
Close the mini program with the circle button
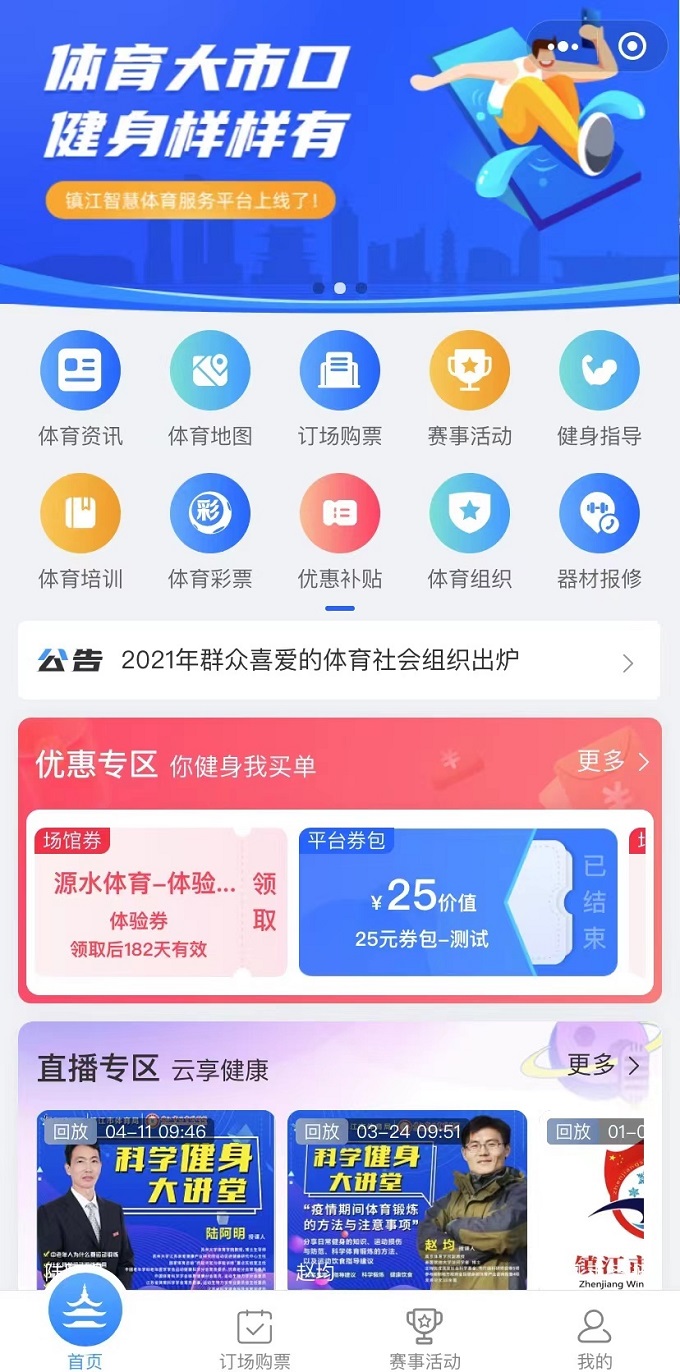pos(632,46)
